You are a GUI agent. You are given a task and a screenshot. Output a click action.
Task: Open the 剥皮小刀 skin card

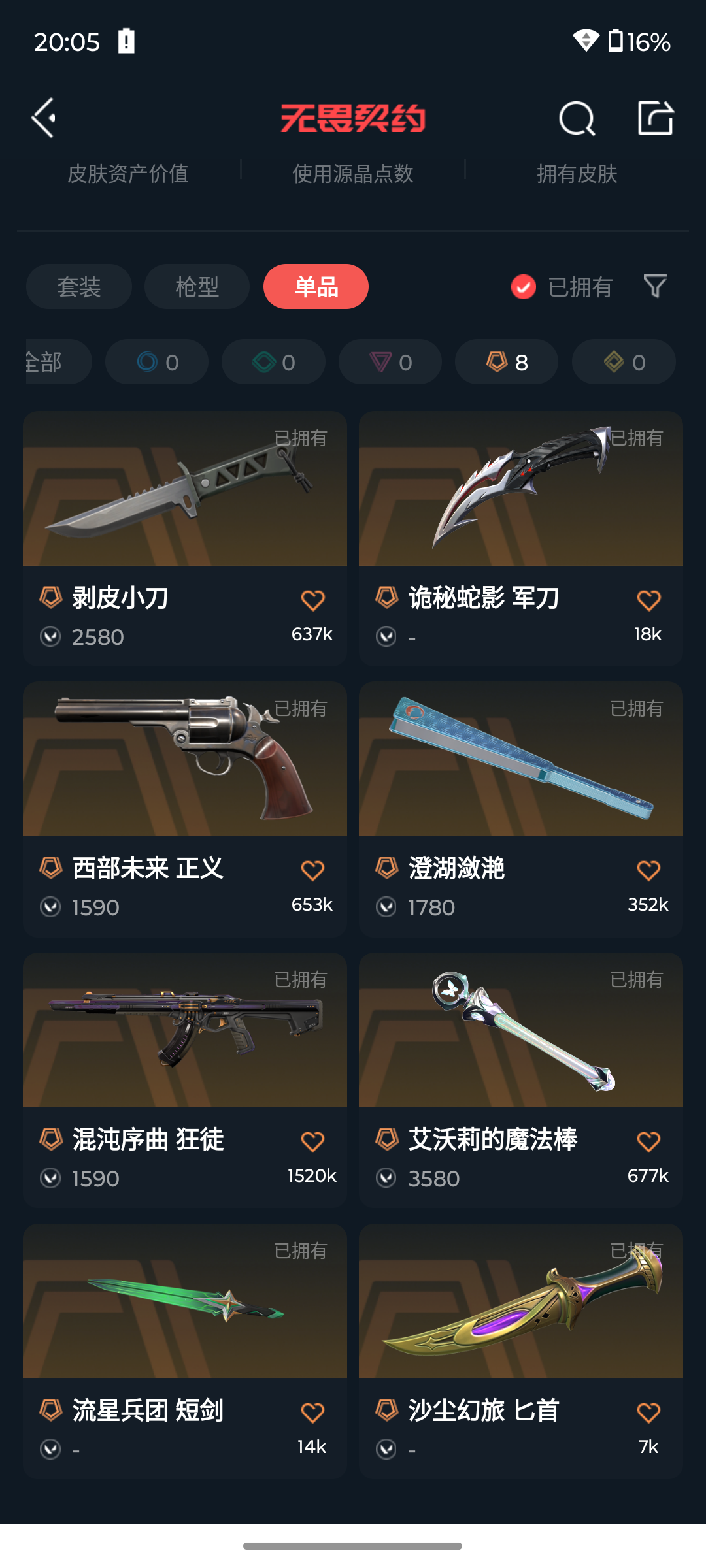[x=185, y=538]
